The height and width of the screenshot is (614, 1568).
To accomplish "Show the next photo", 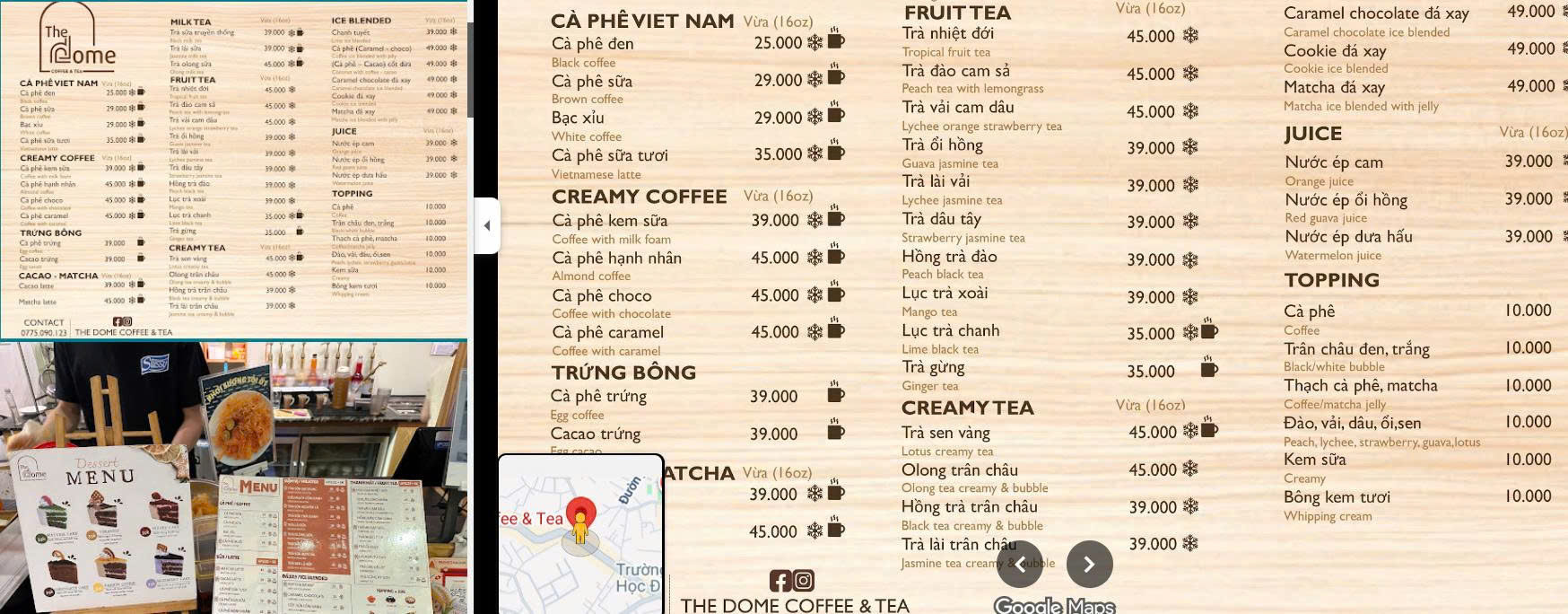I will [x=1089, y=564].
